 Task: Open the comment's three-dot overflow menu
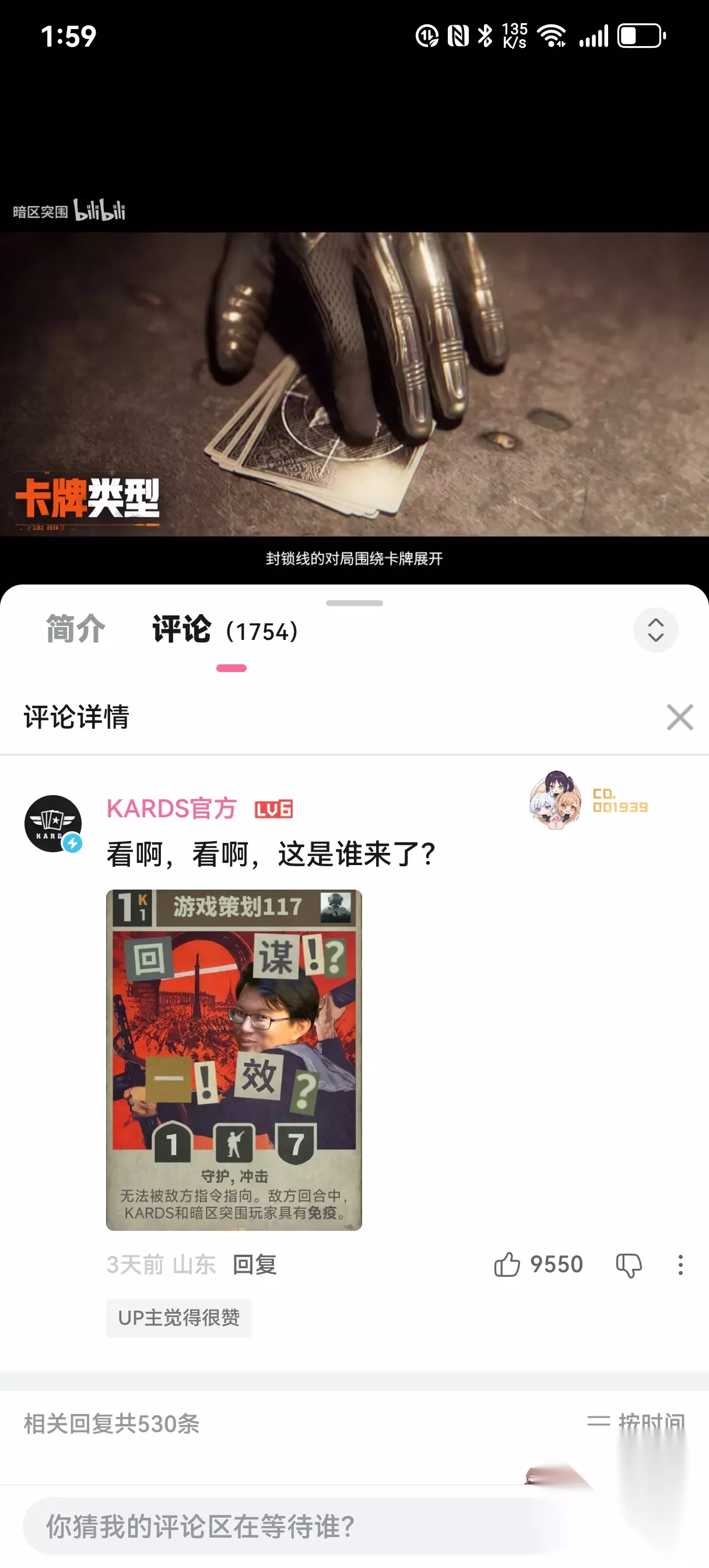pyautogui.click(x=680, y=1265)
